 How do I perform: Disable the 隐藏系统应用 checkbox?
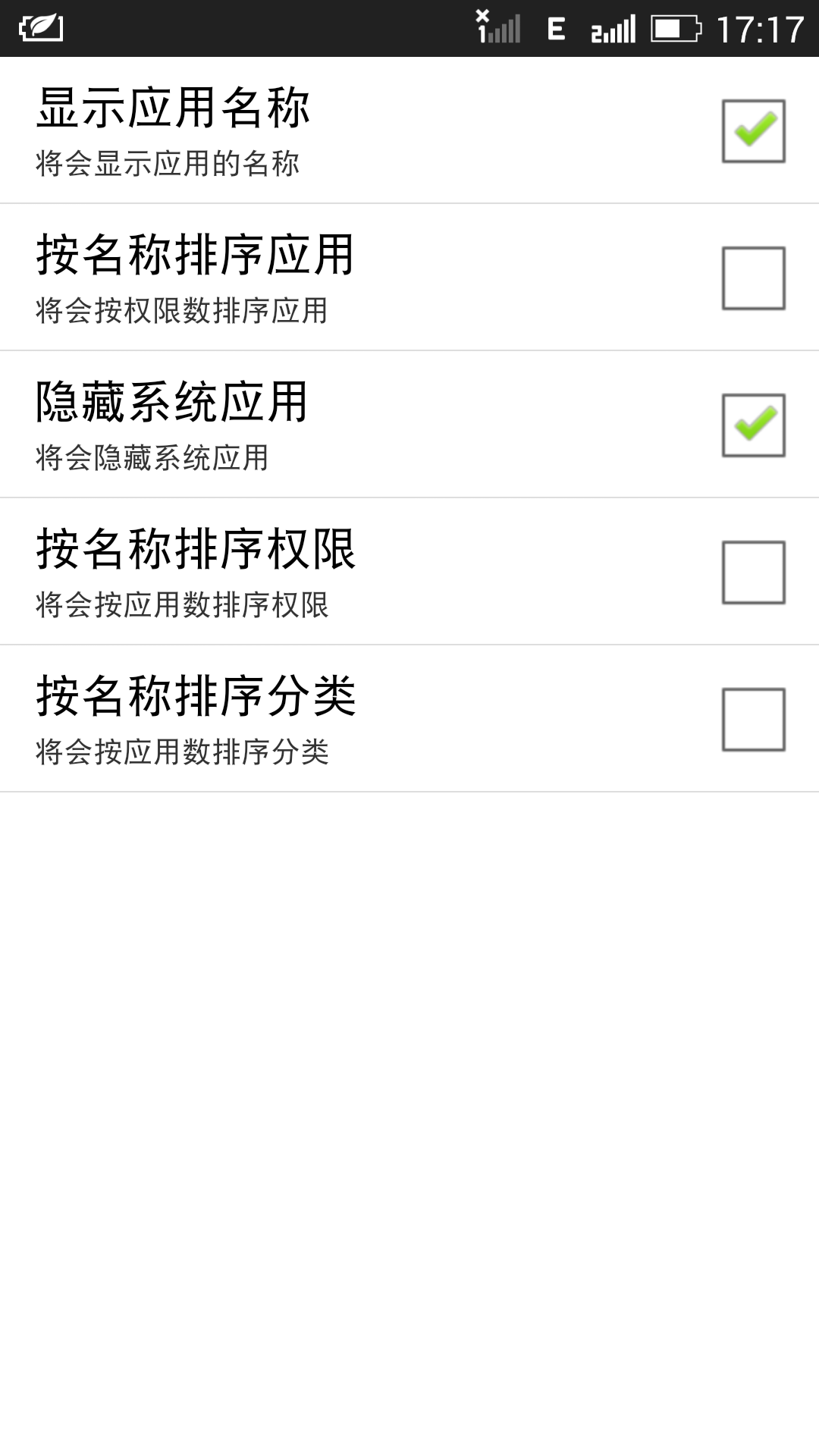coord(753,425)
